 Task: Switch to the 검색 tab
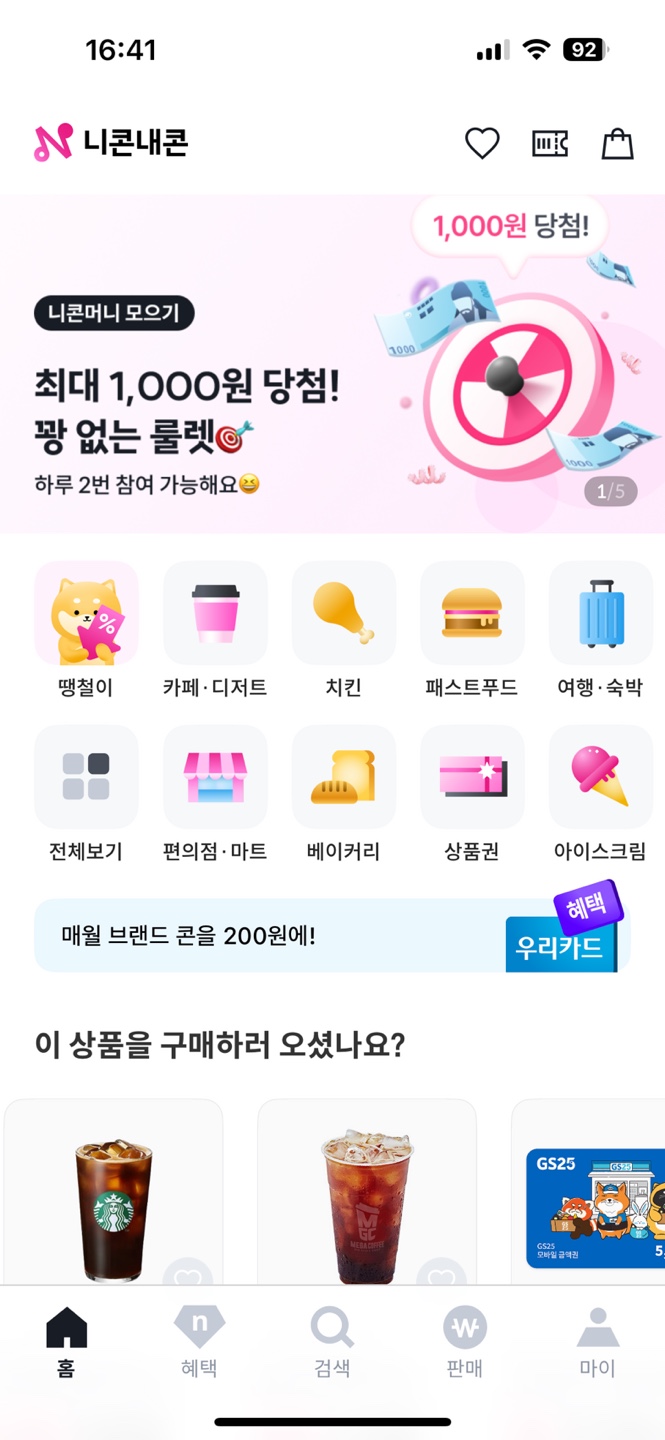click(332, 1342)
